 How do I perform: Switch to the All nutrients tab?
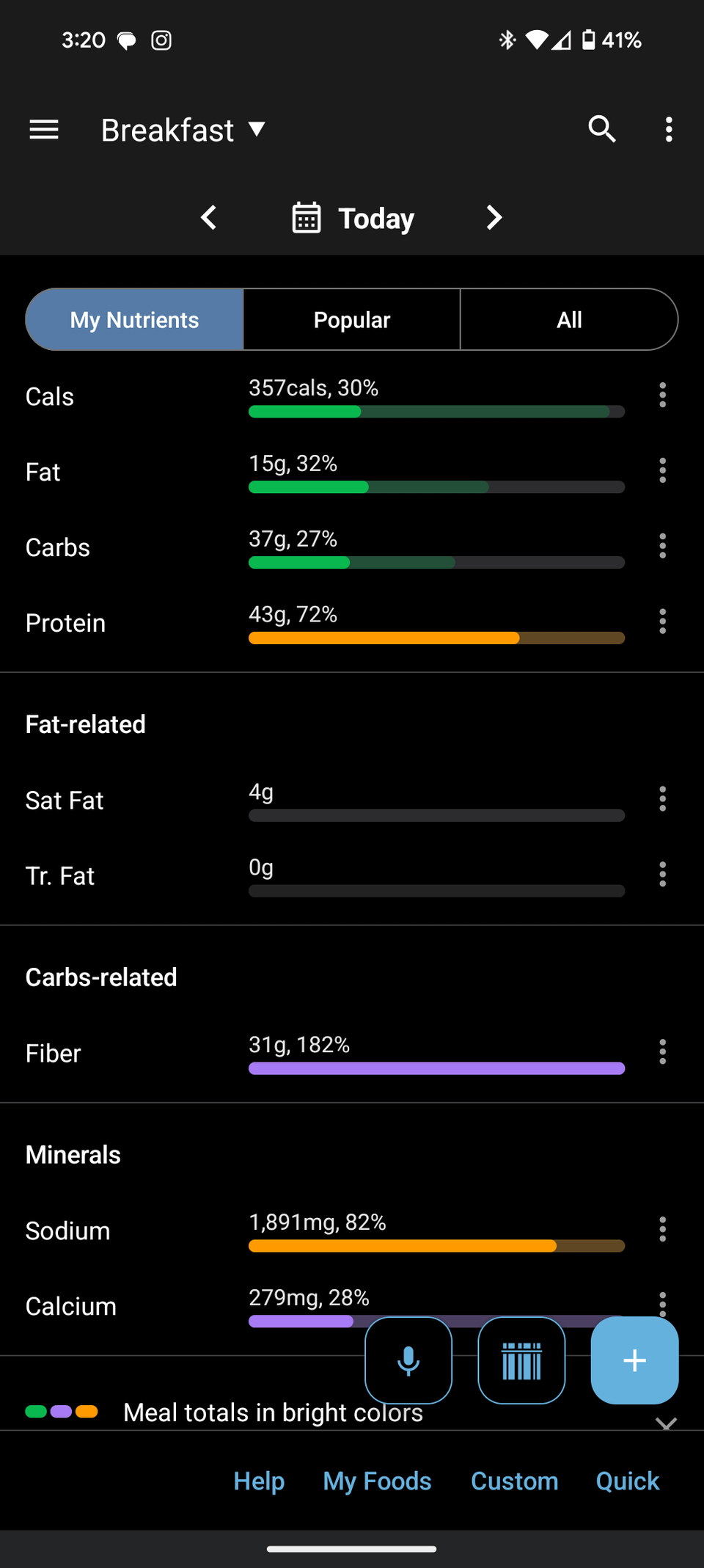pos(569,319)
